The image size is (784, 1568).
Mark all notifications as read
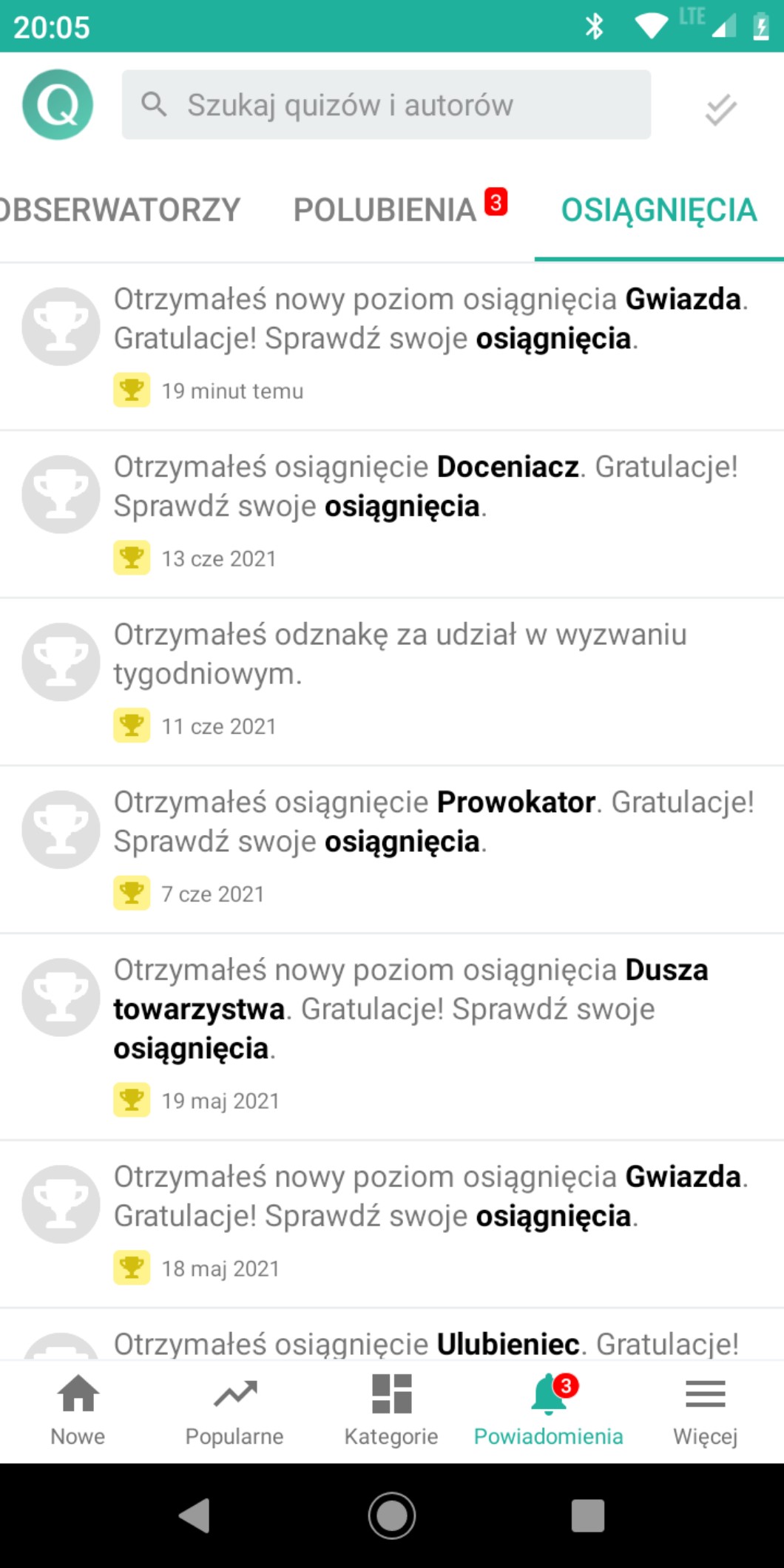pos(720,109)
